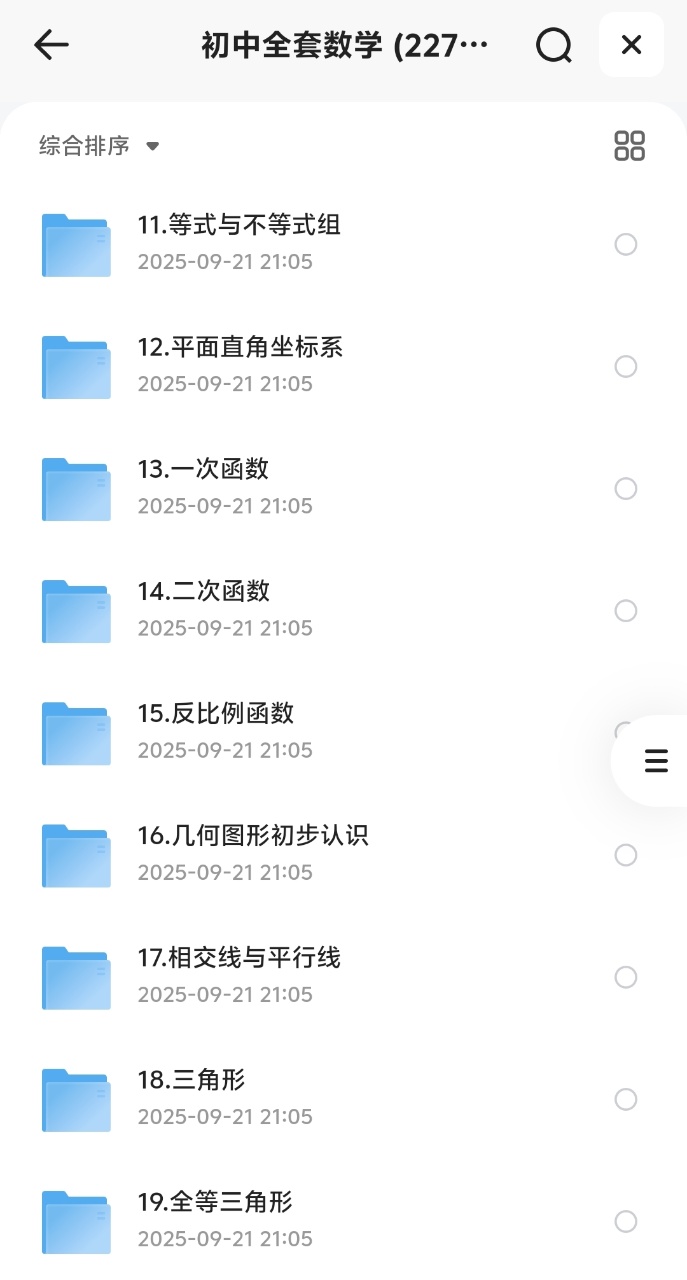Open folder 13.一次函数
Screen dimensions: 687x1280
pos(203,469)
